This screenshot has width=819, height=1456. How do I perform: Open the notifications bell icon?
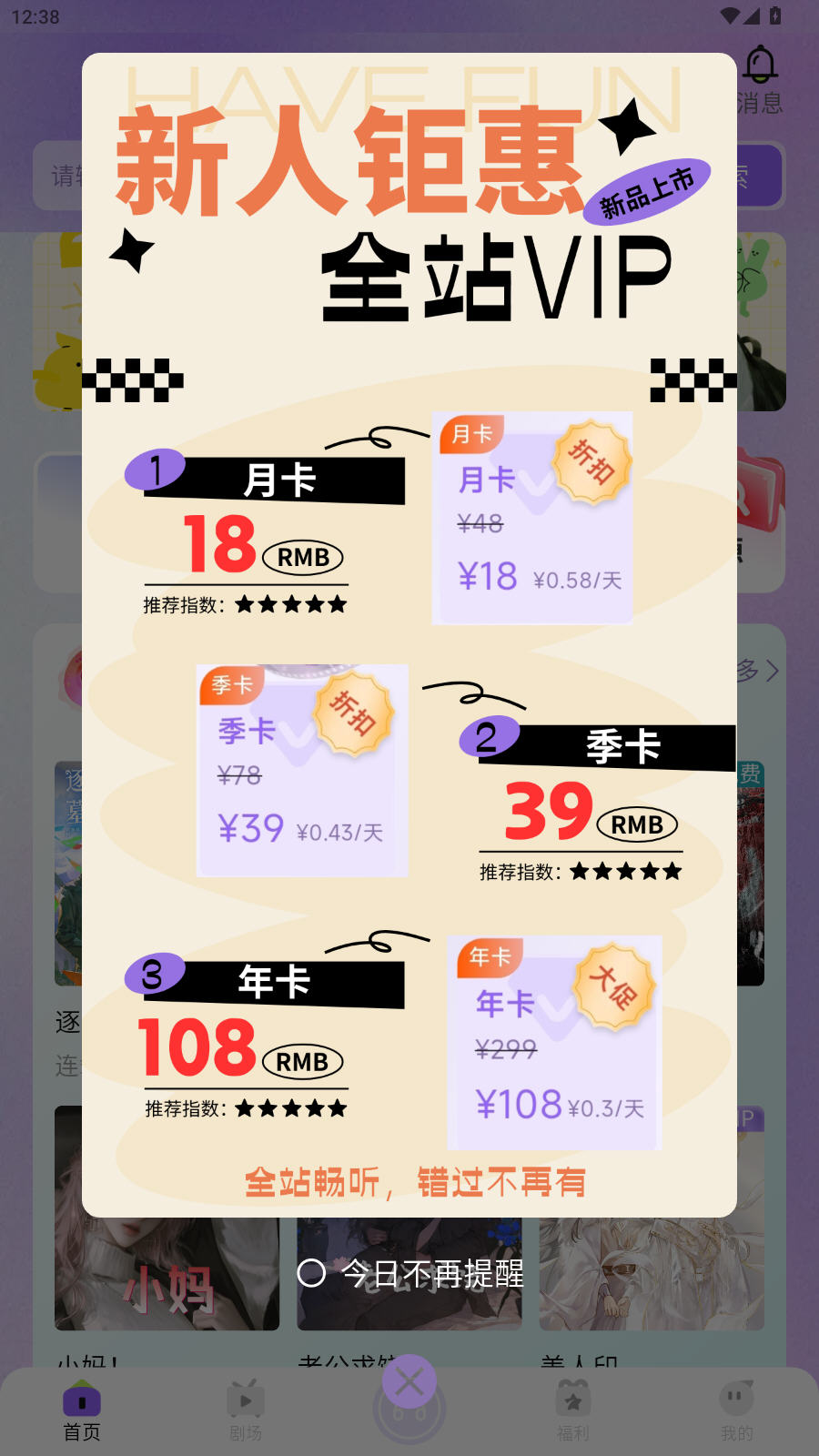coord(761,65)
